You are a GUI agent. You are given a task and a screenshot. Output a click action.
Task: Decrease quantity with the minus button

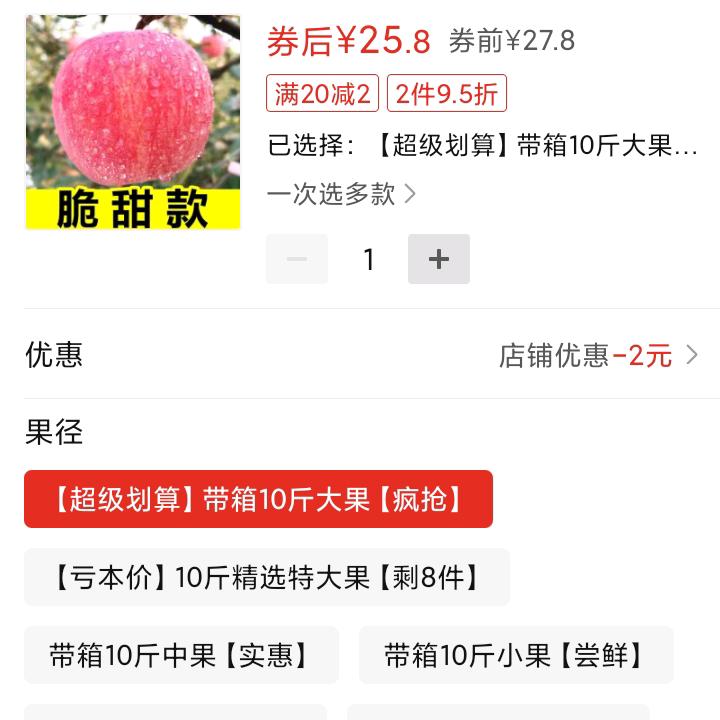pos(297,259)
